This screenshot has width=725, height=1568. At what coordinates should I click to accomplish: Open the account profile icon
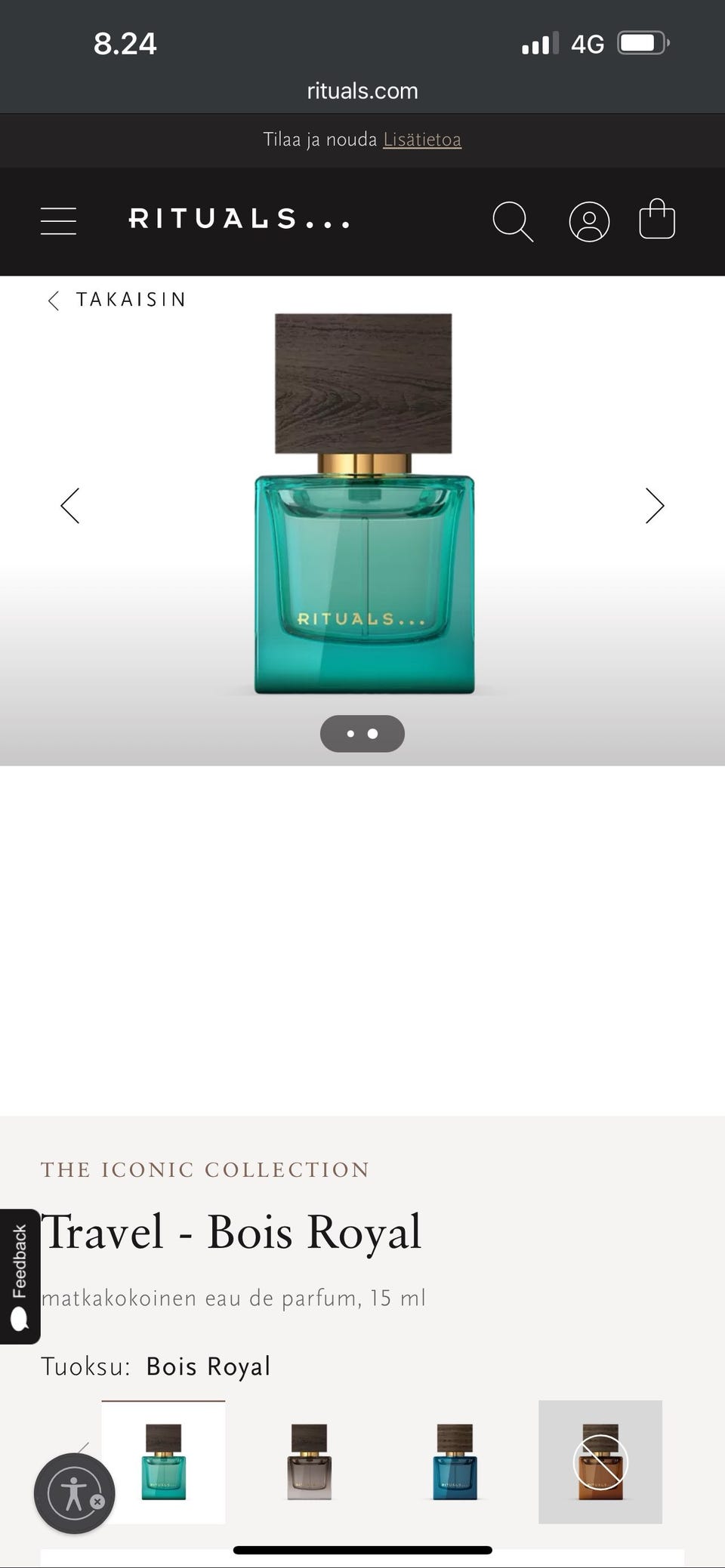[589, 222]
